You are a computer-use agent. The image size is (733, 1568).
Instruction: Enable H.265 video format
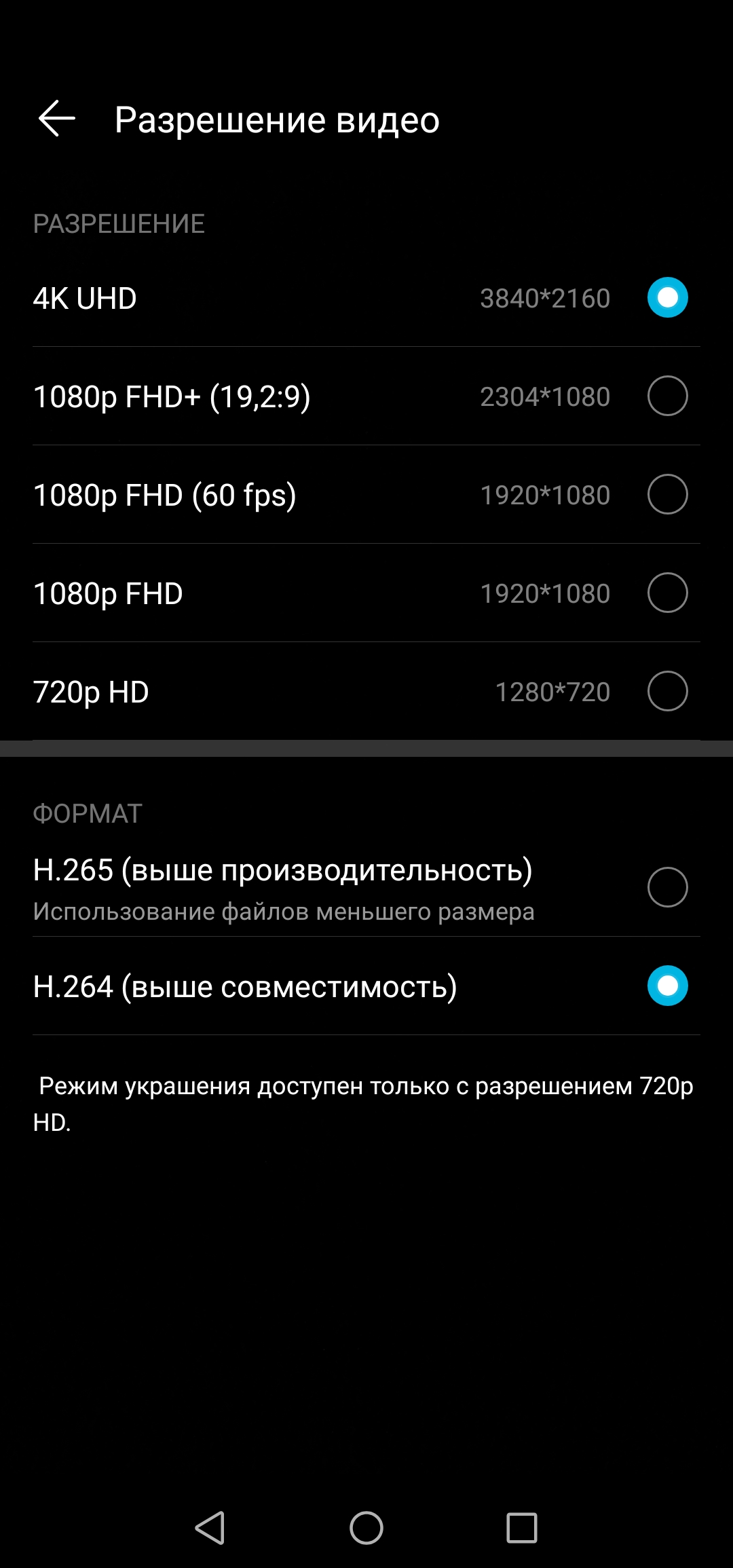[x=667, y=887]
